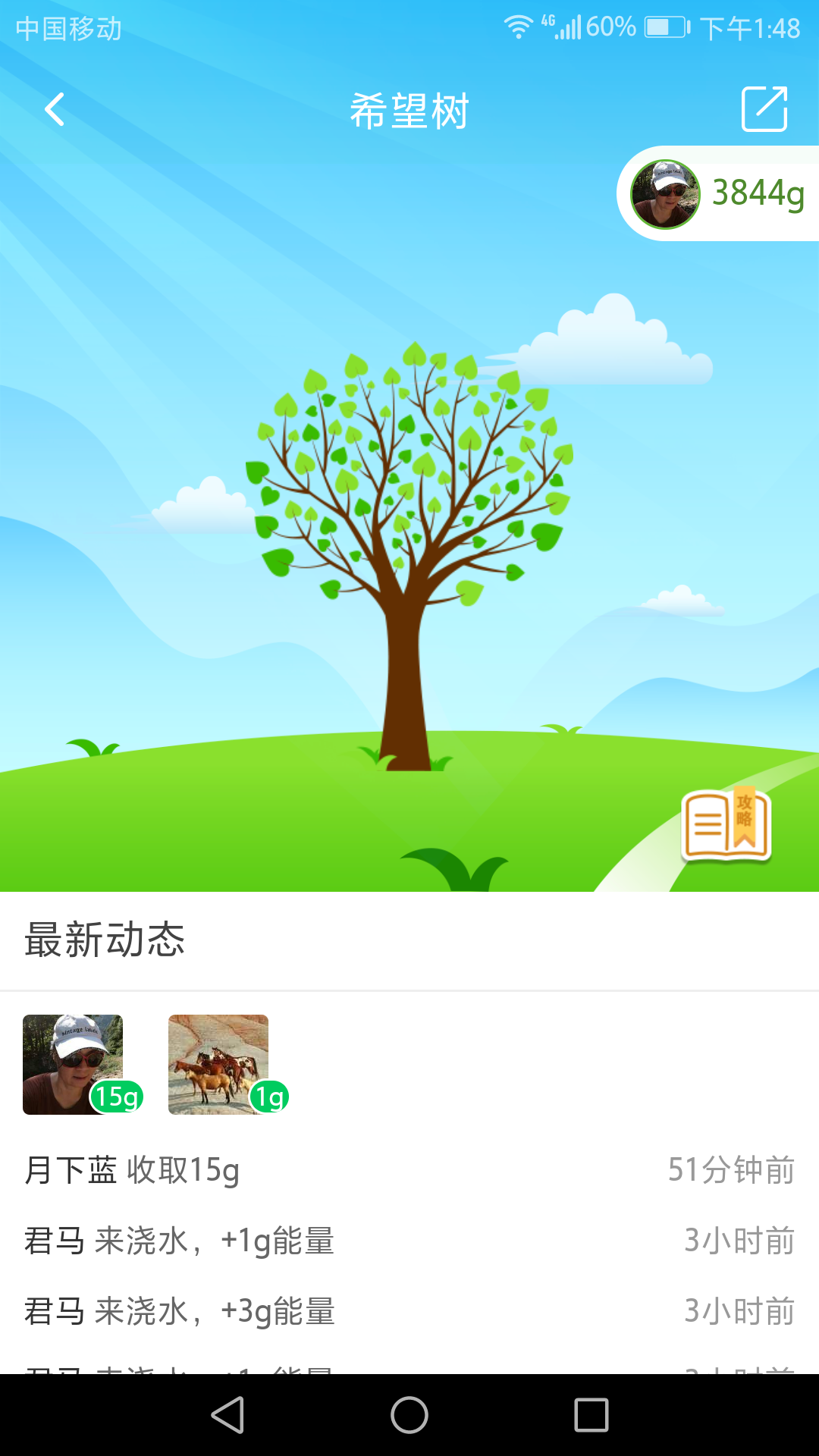The width and height of the screenshot is (819, 1456).
Task: Tap the system home button
Action: pyautogui.click(x=409, y=1415)
